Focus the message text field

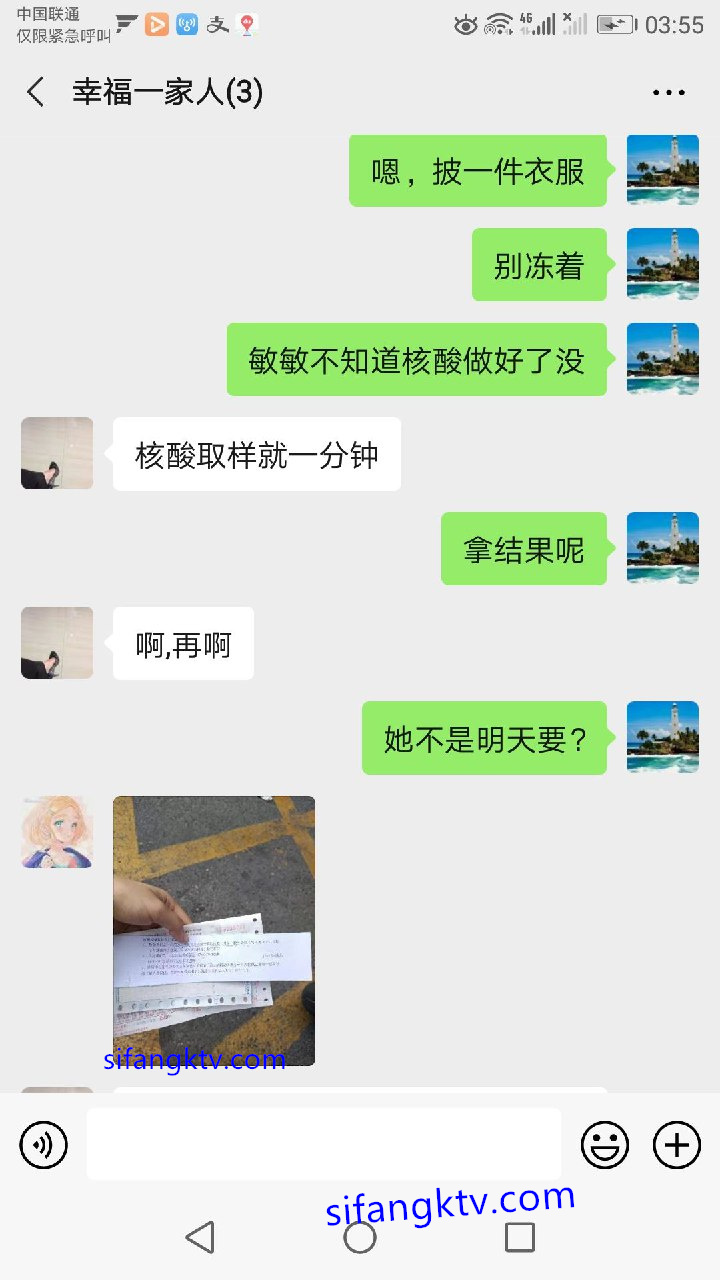tap(323, 1144)
